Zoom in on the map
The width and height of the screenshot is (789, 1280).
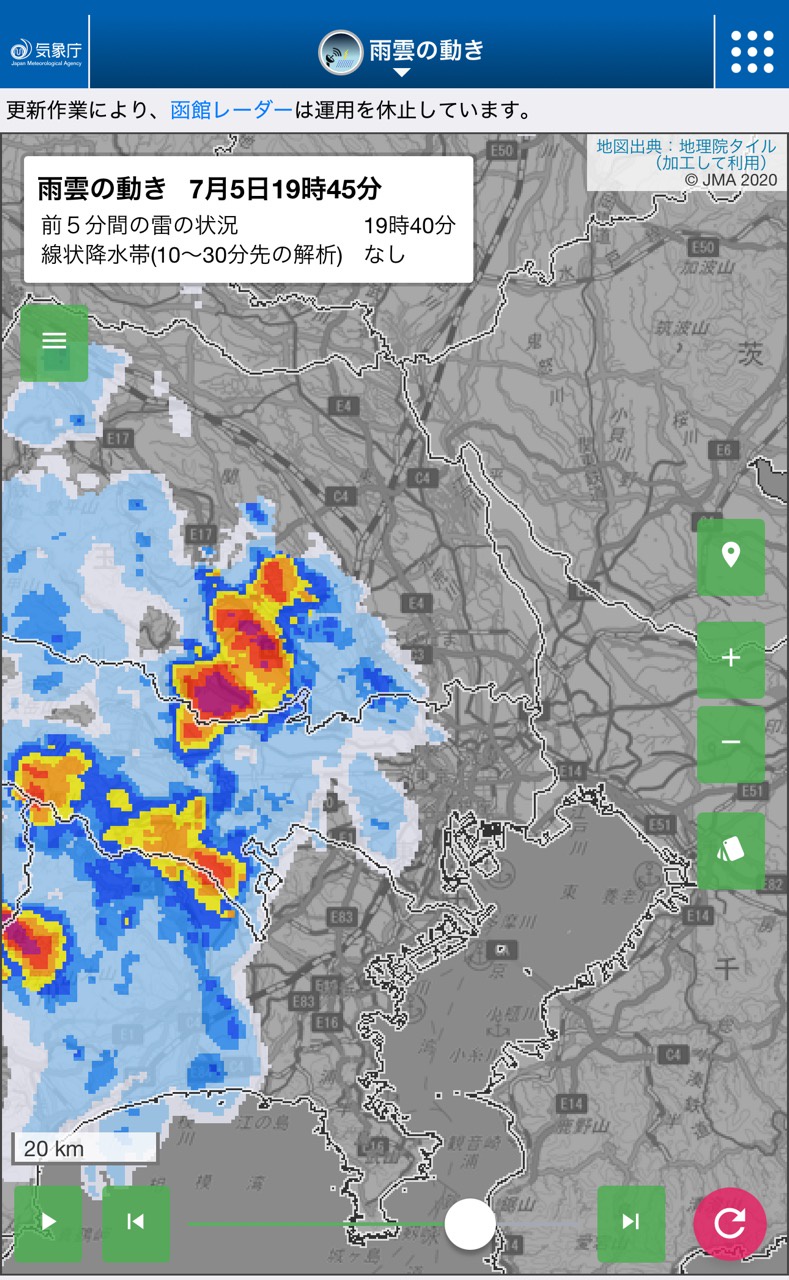tap(731, 659)
